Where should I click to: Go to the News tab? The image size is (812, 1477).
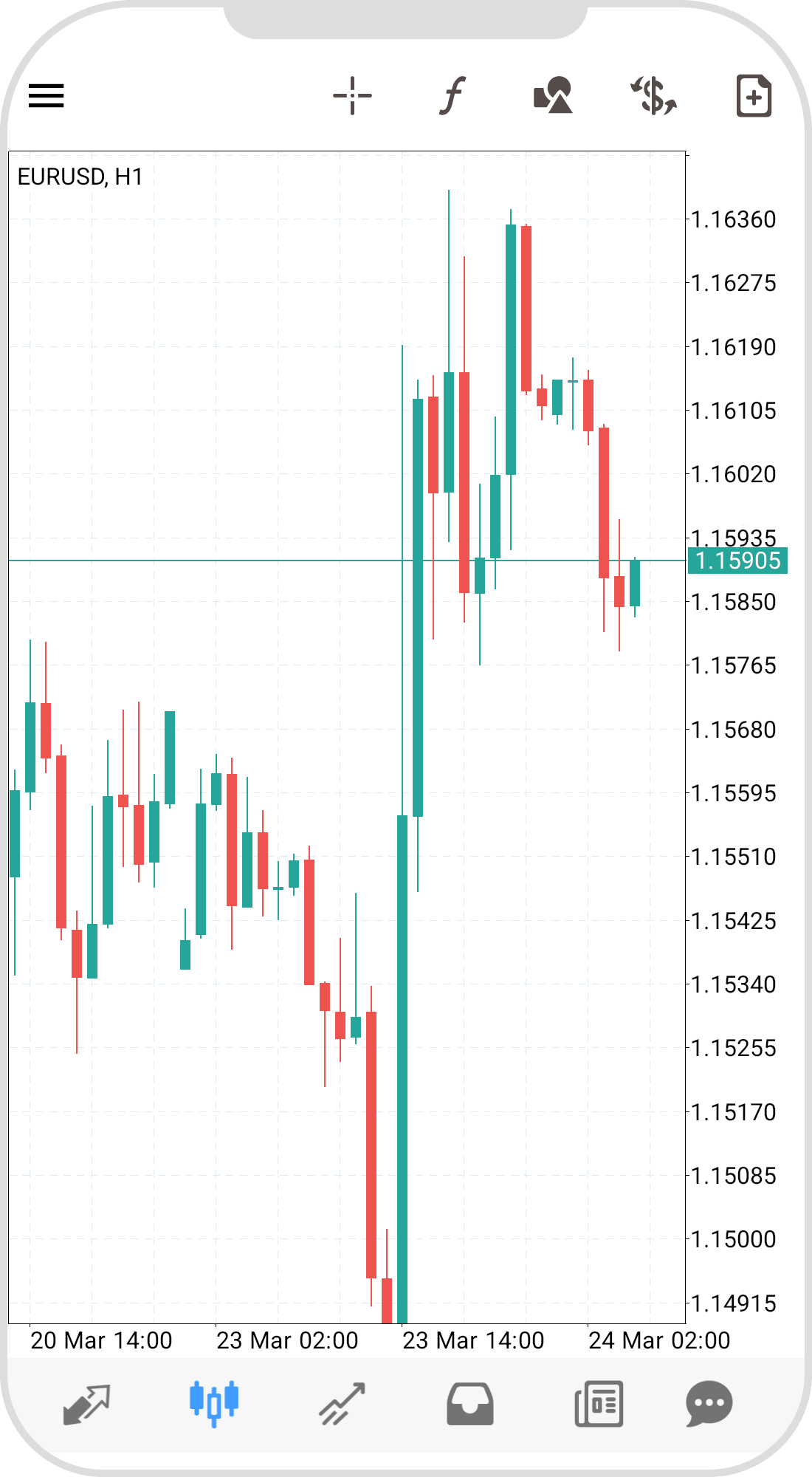pyautogui.click(x=599, y=1403)
